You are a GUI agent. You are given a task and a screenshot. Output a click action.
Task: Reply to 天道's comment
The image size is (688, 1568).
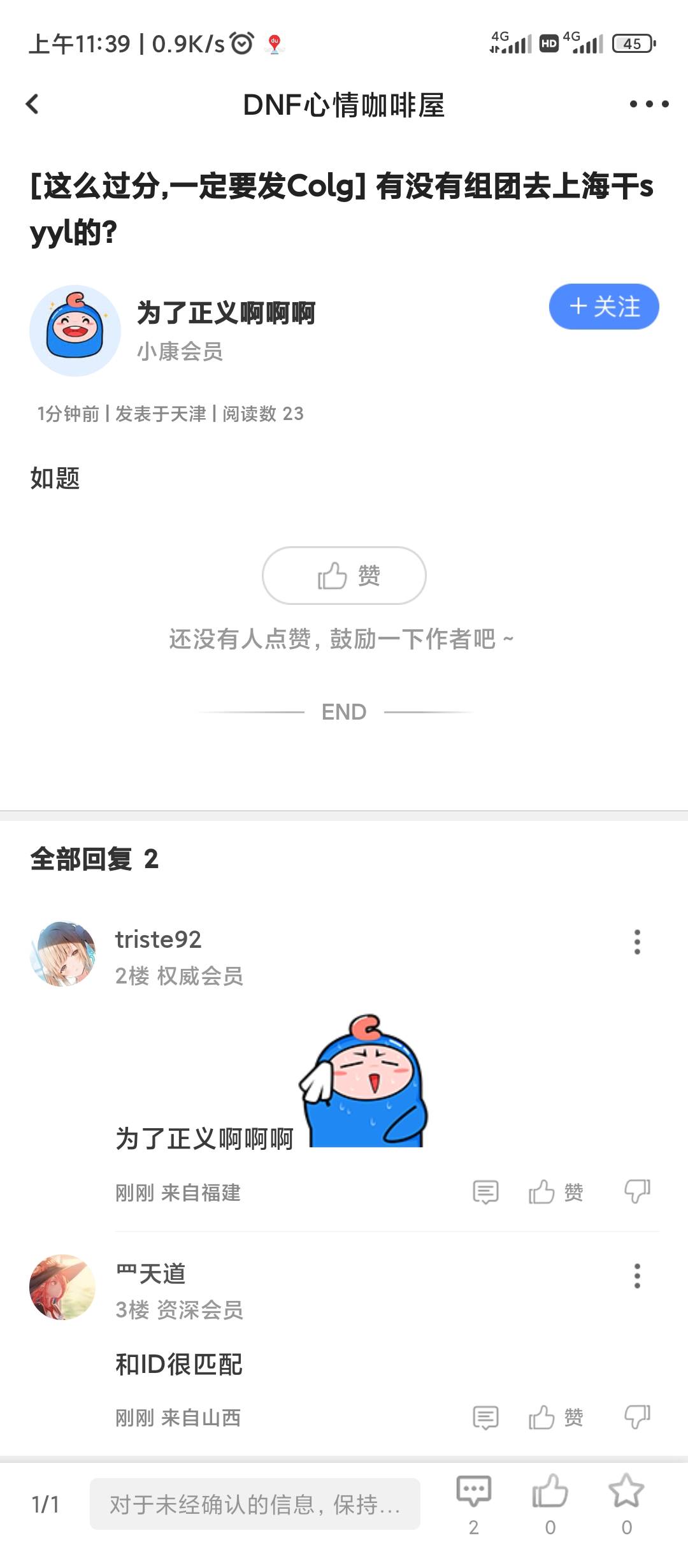click(x=485, y=1418)
